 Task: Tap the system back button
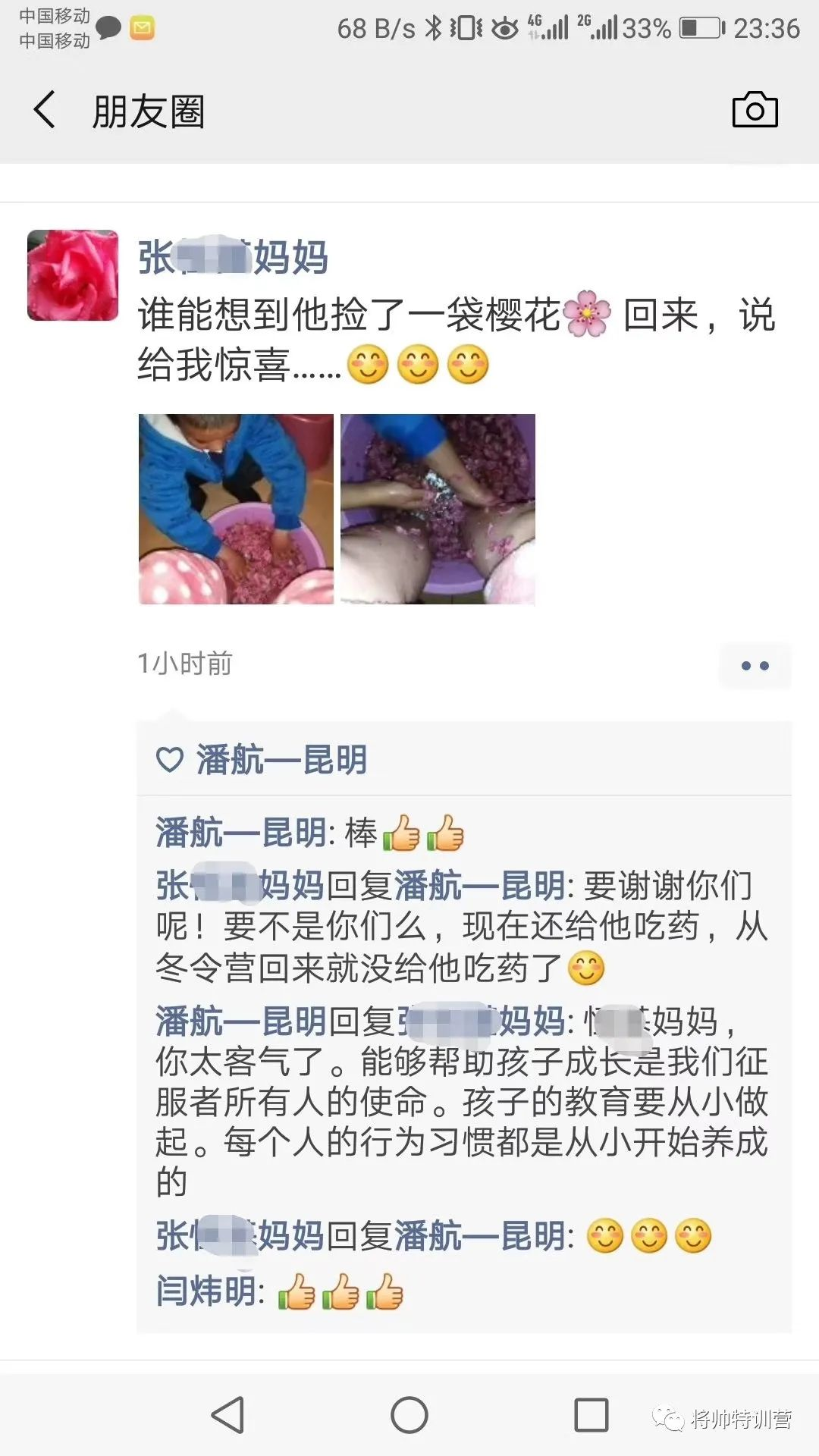228,1415
